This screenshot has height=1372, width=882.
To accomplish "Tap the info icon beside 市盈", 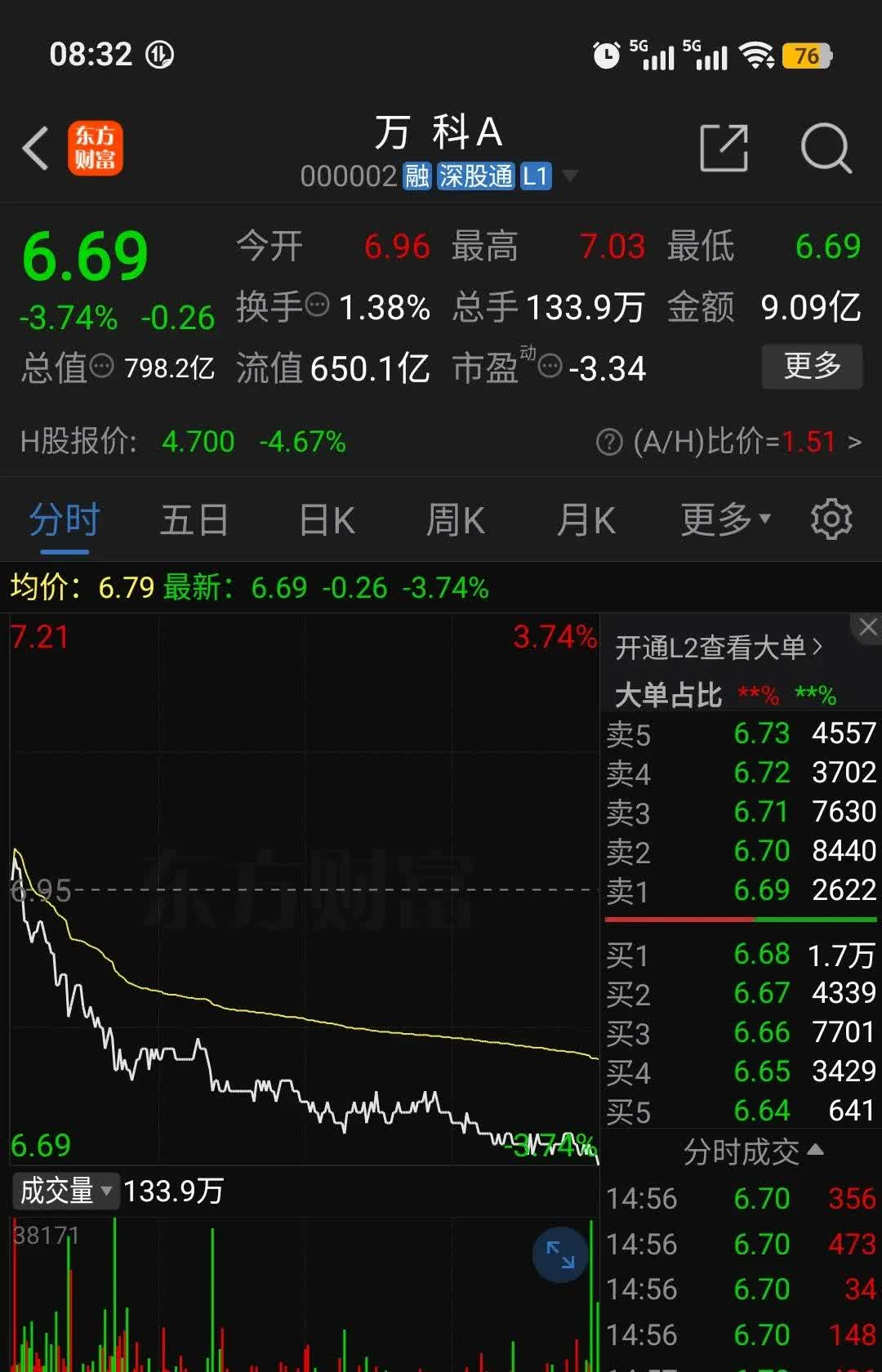I will (549, 370).
